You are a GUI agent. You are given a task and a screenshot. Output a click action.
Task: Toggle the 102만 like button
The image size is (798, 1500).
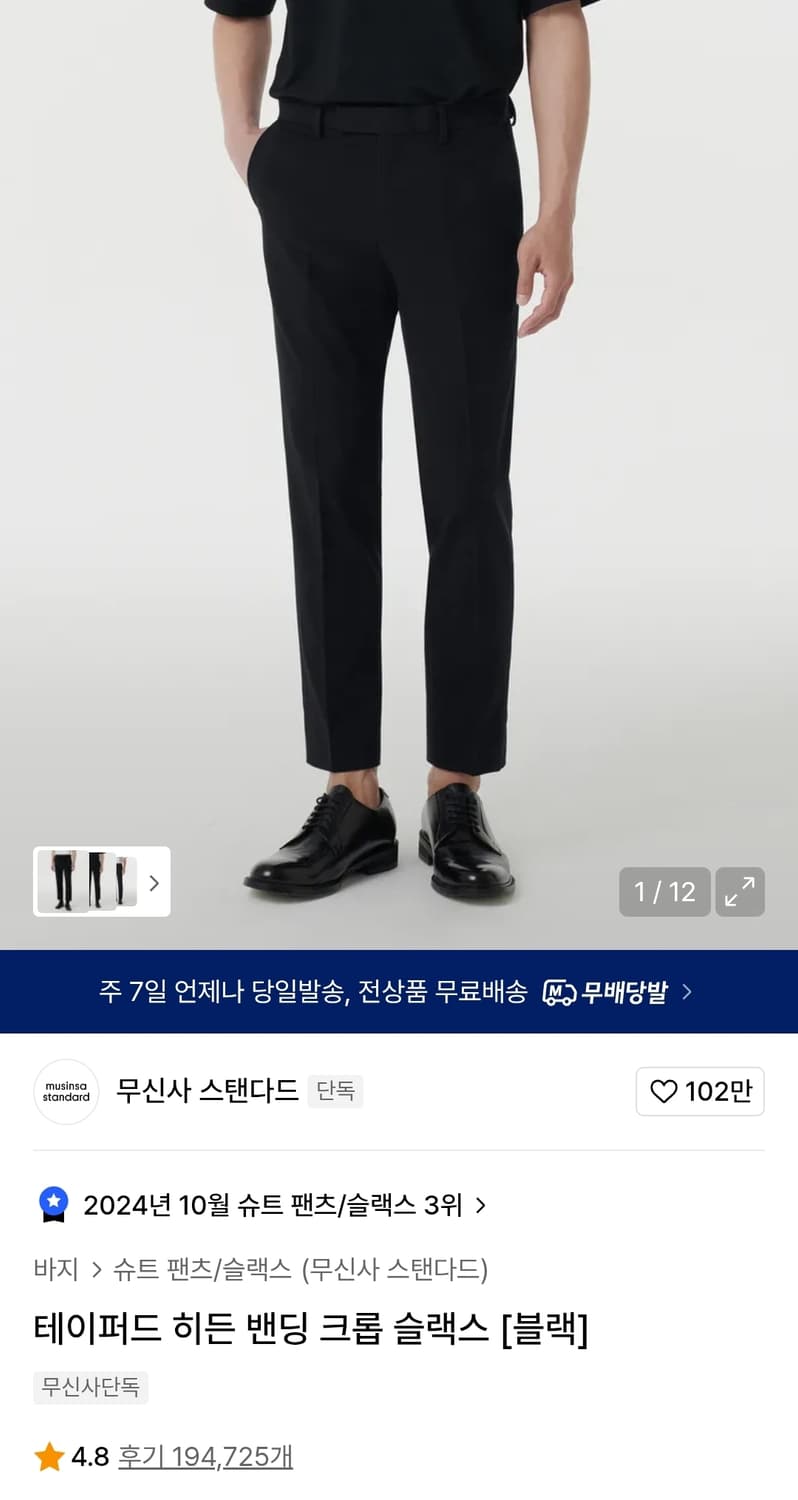coord(700,1091)
